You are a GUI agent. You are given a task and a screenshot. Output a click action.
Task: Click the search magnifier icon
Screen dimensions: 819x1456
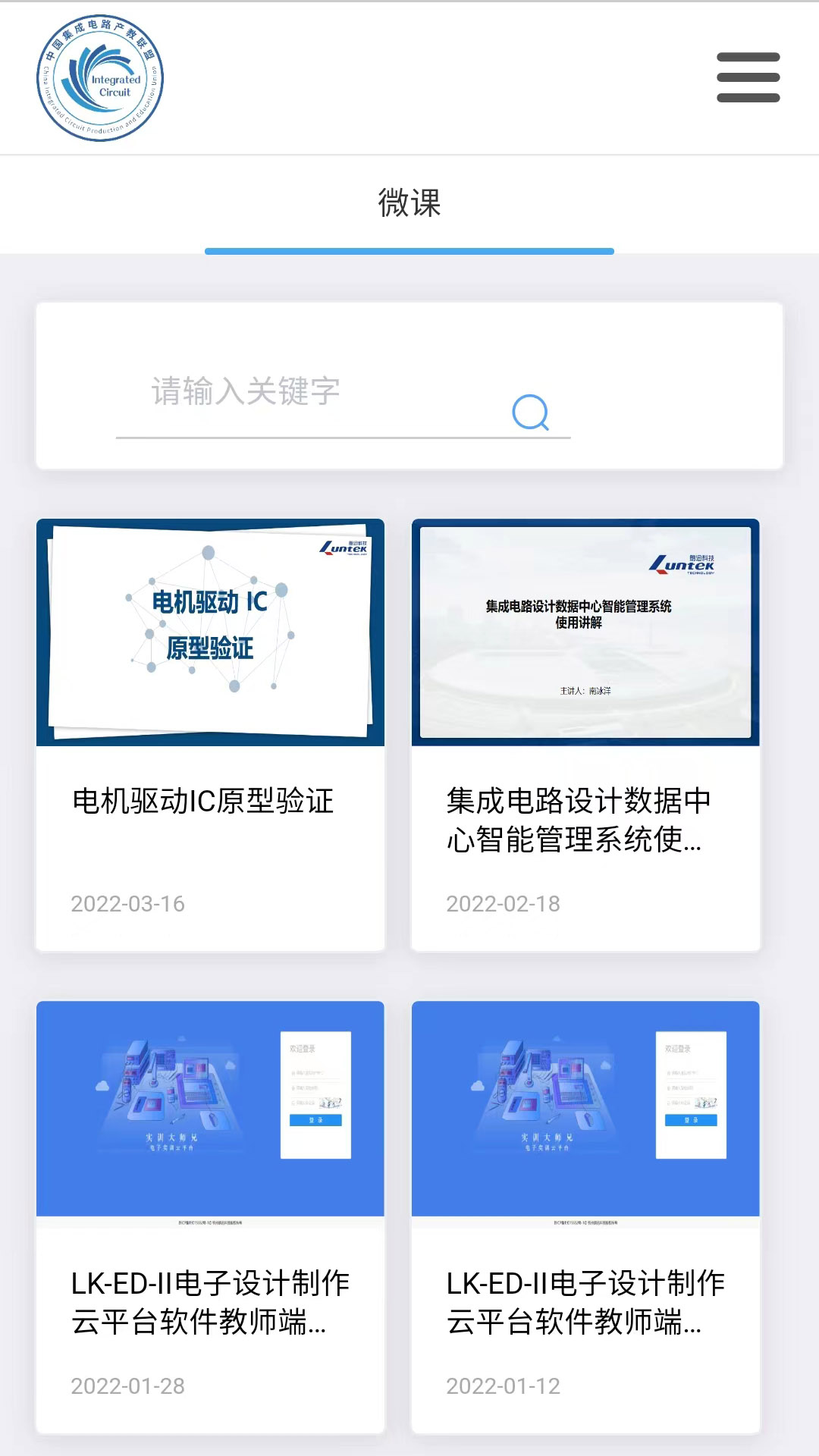tap(530, 413)
